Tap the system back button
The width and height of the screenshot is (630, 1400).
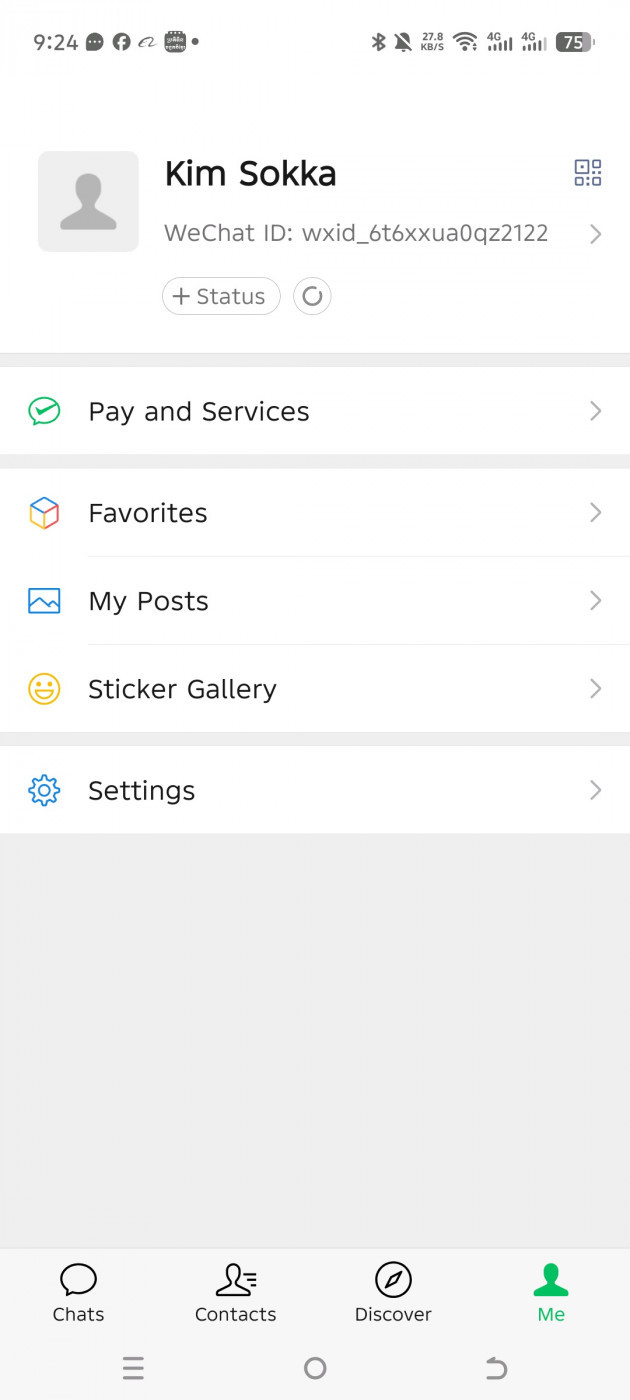pyautogui.click(x=496, y=1368)
